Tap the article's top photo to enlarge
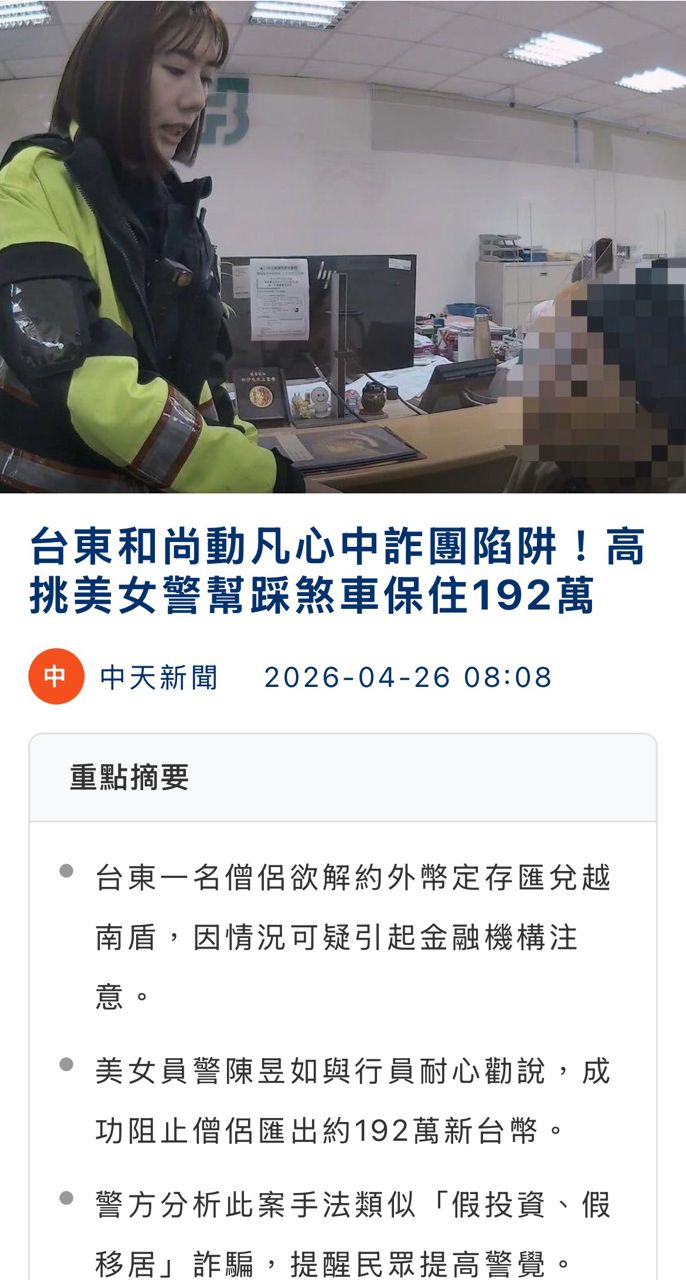686x1280 pixels. [x=343, y=246]
